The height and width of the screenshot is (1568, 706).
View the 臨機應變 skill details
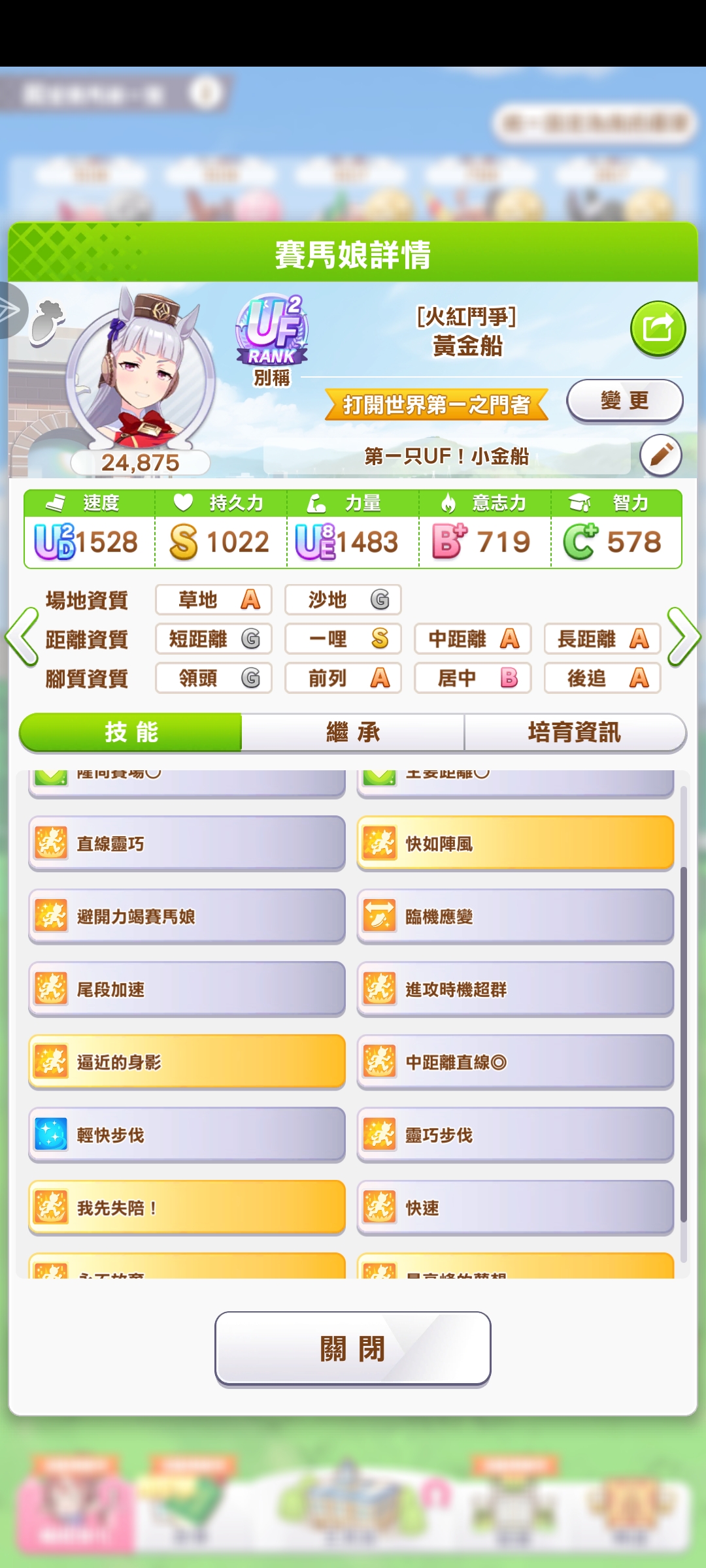pos(515,917)
